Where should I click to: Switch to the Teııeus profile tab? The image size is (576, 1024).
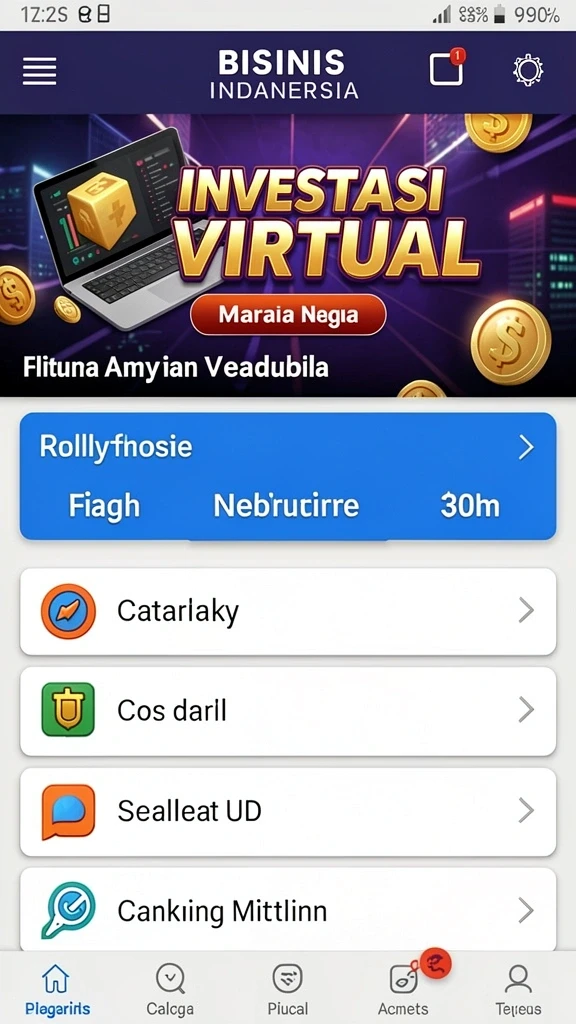(519, 990)
